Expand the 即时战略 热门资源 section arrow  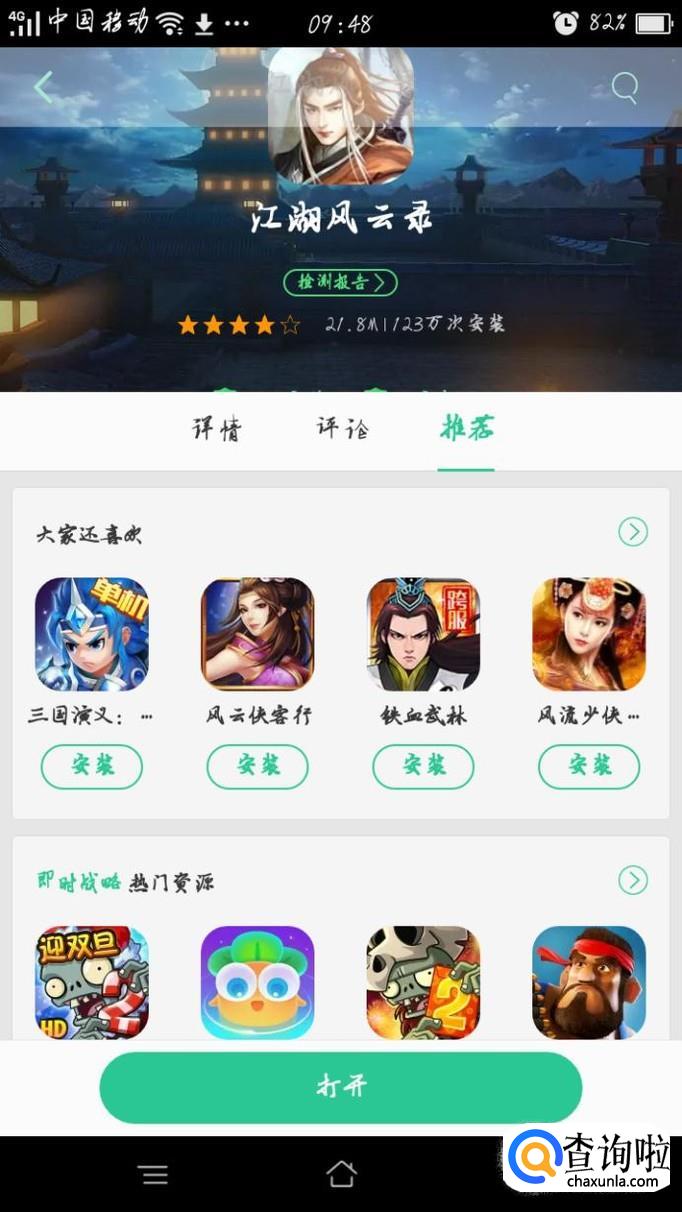tap(632, 881)
